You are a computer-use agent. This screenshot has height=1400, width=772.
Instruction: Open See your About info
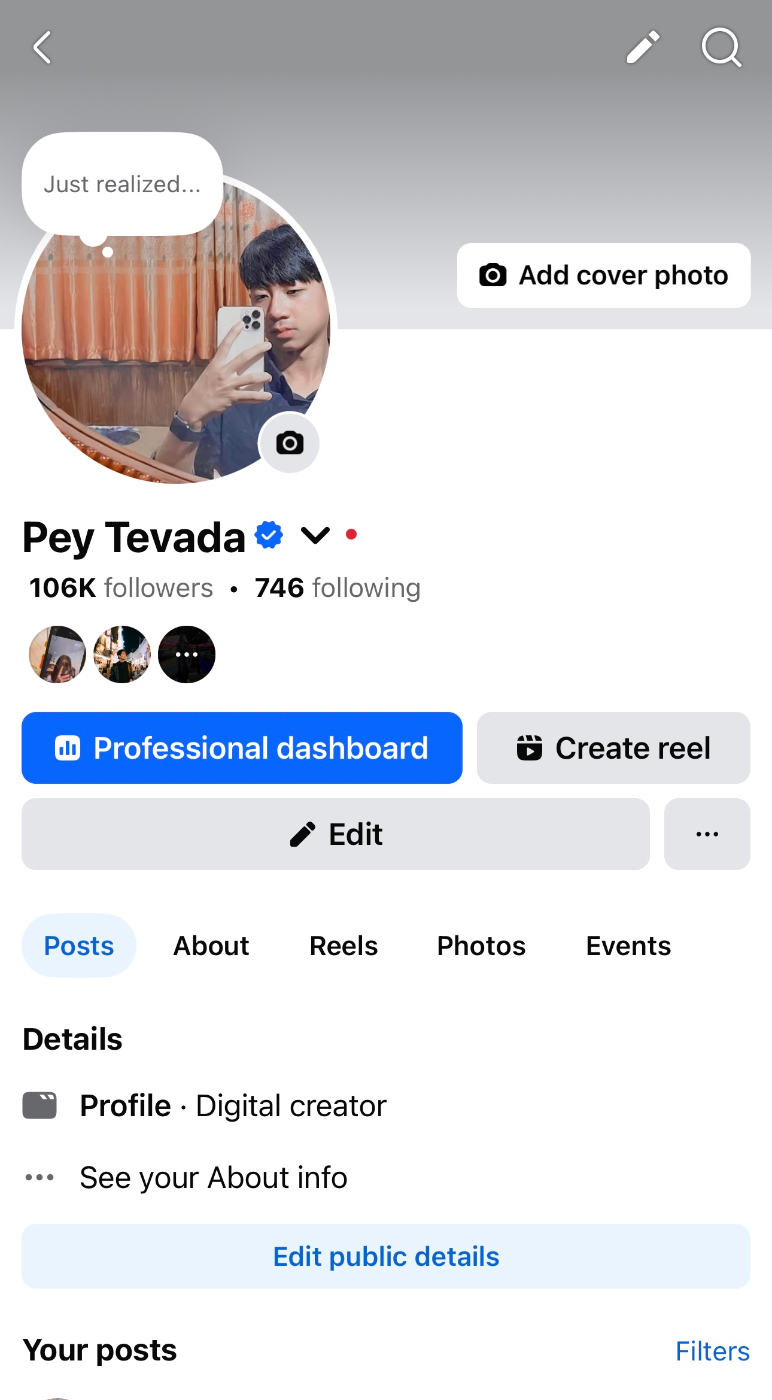click(x=213, y=1178)
